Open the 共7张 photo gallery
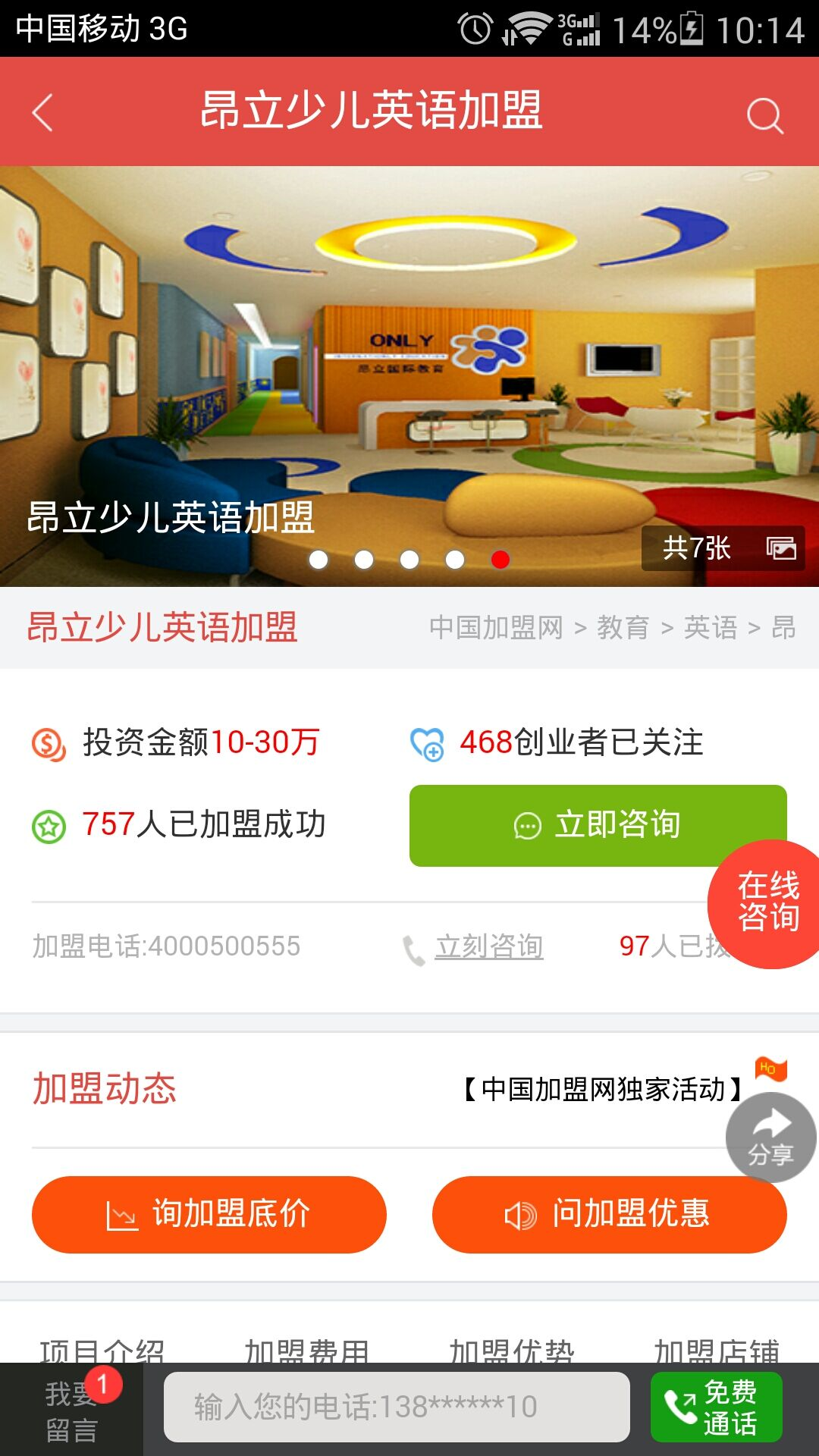Screen dimensions: 819x1456 point(723,548)
